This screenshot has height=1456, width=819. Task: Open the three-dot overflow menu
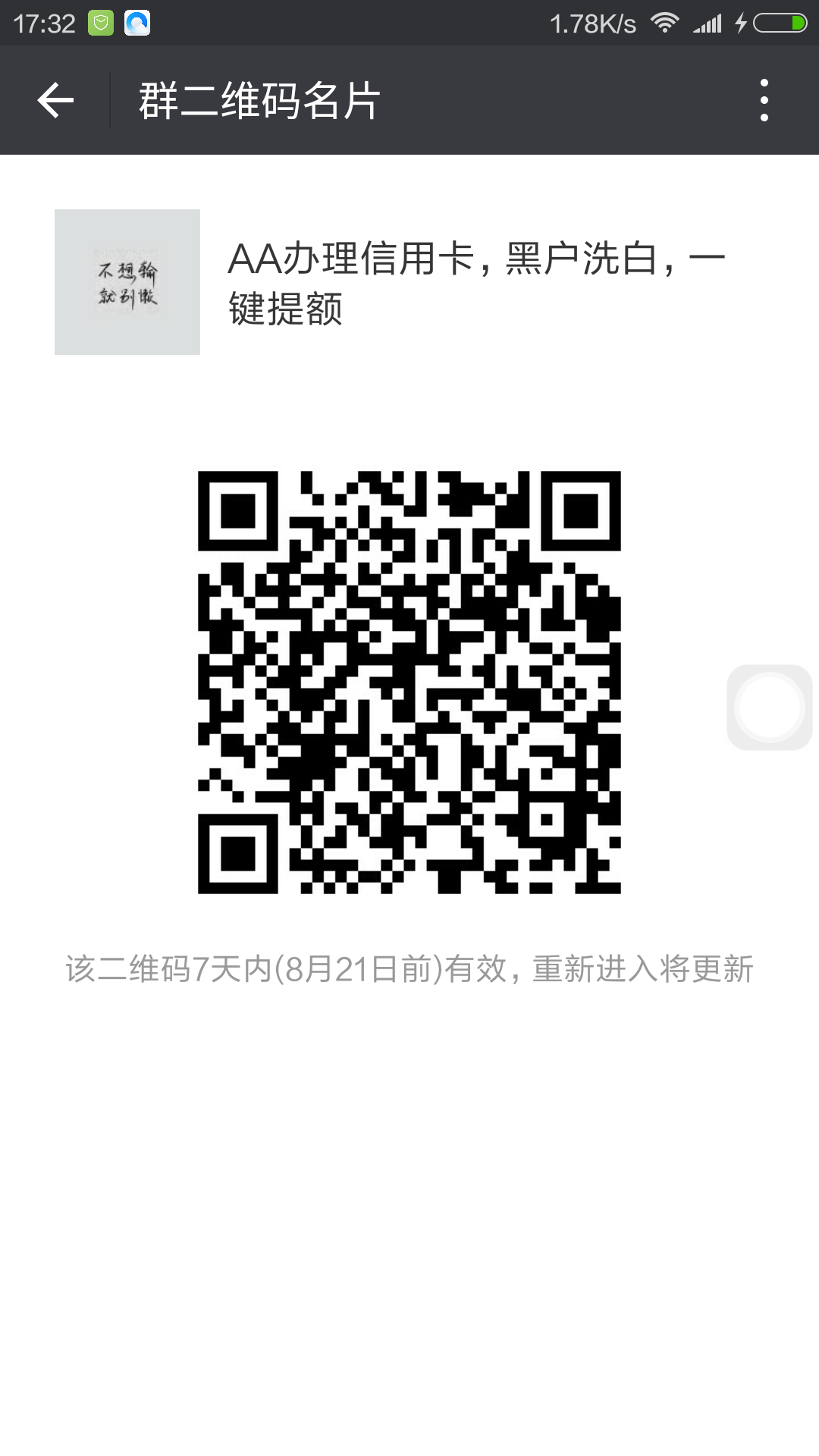764,100
